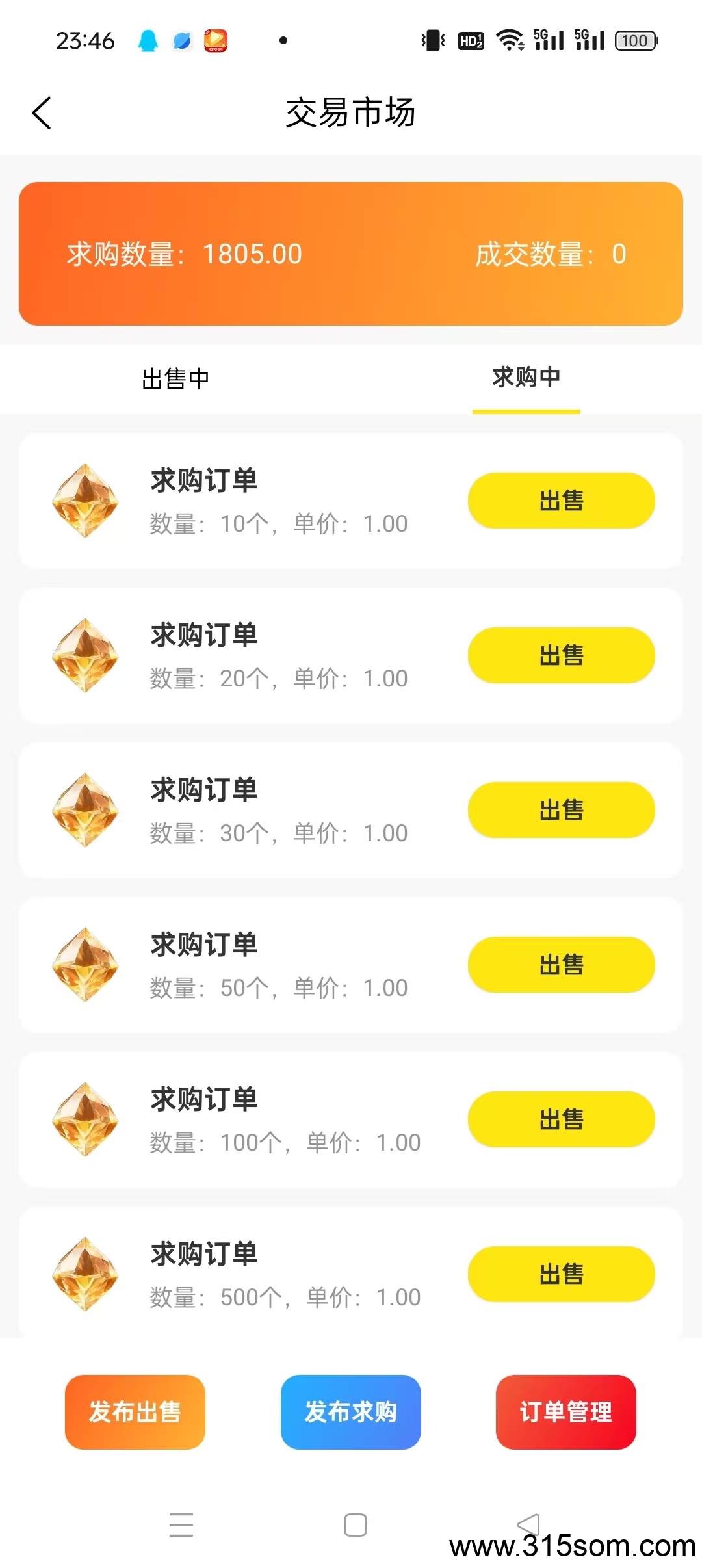Switch to the 出售中 tab
The image size is (702, 1568).
click(x=175, y=378)
